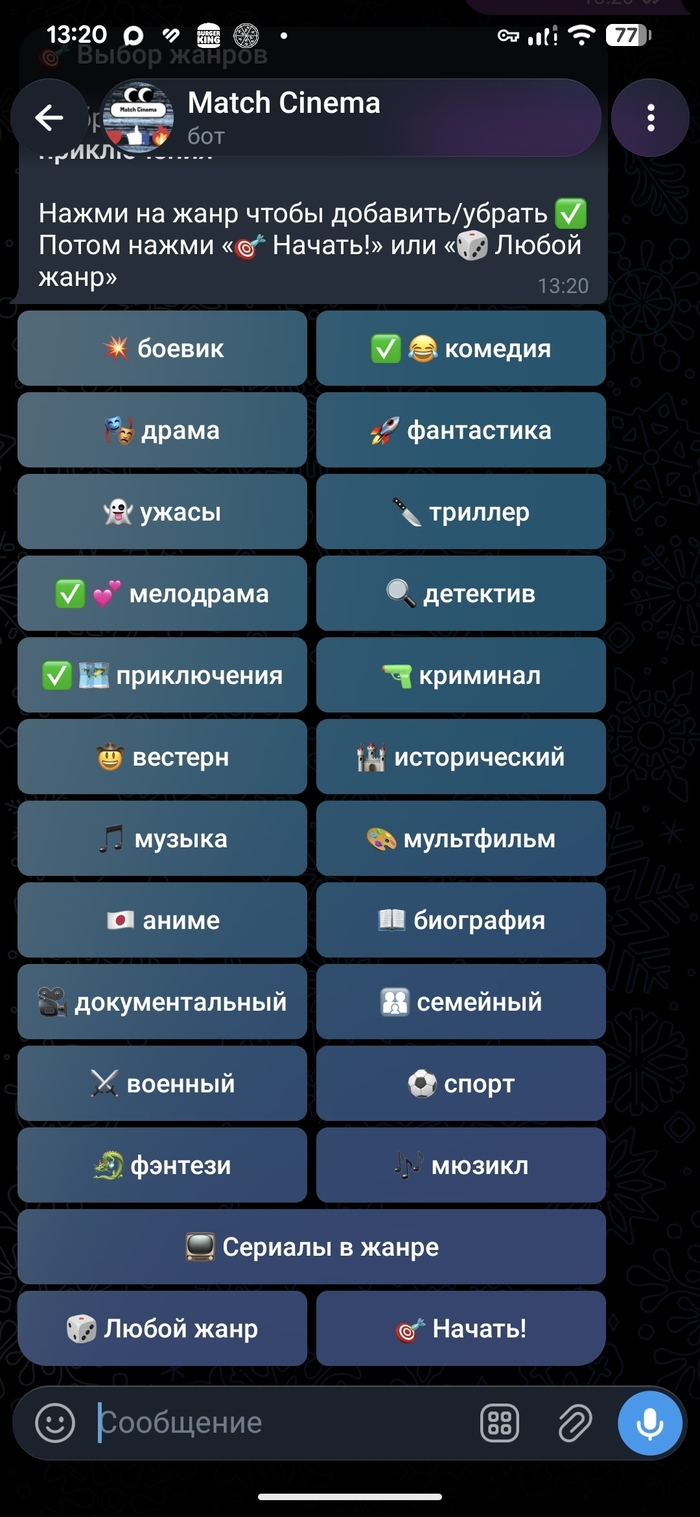Choose the ужасы genre

(162, 512)
